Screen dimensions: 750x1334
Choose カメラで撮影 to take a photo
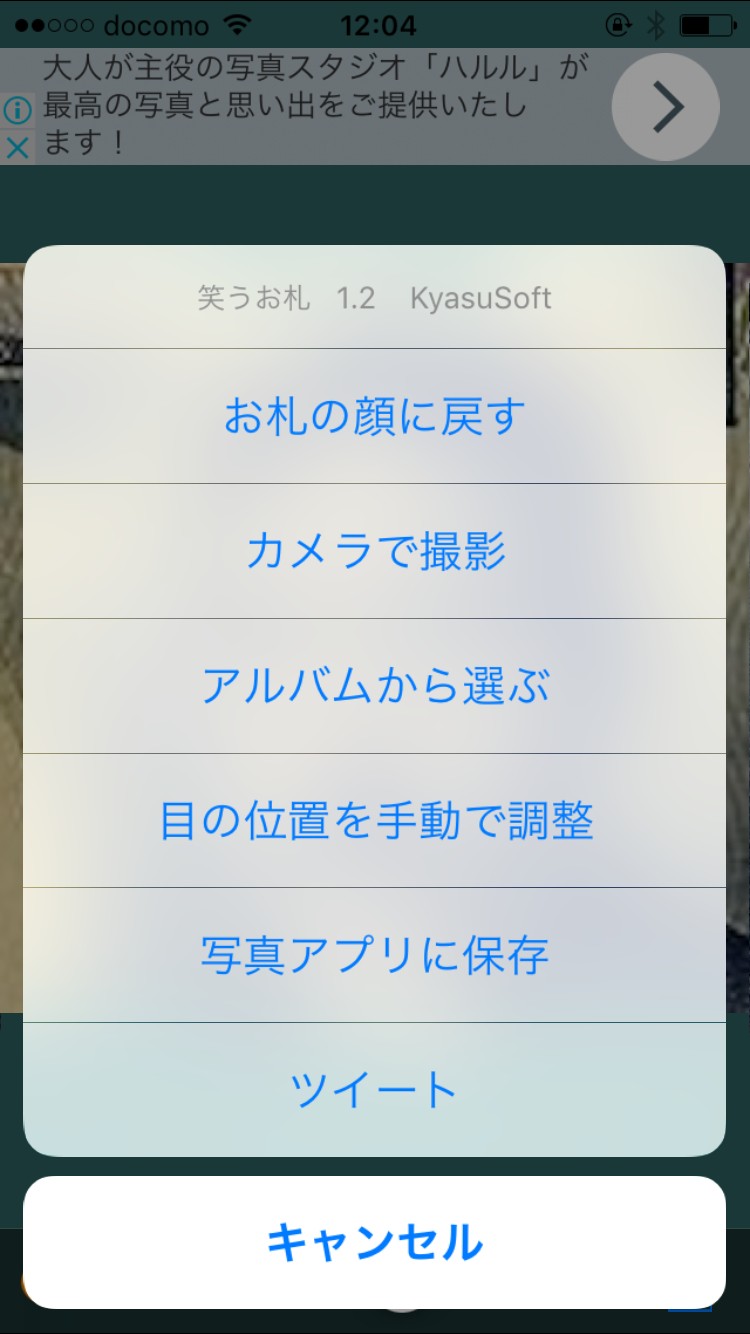tap(374, 551)
